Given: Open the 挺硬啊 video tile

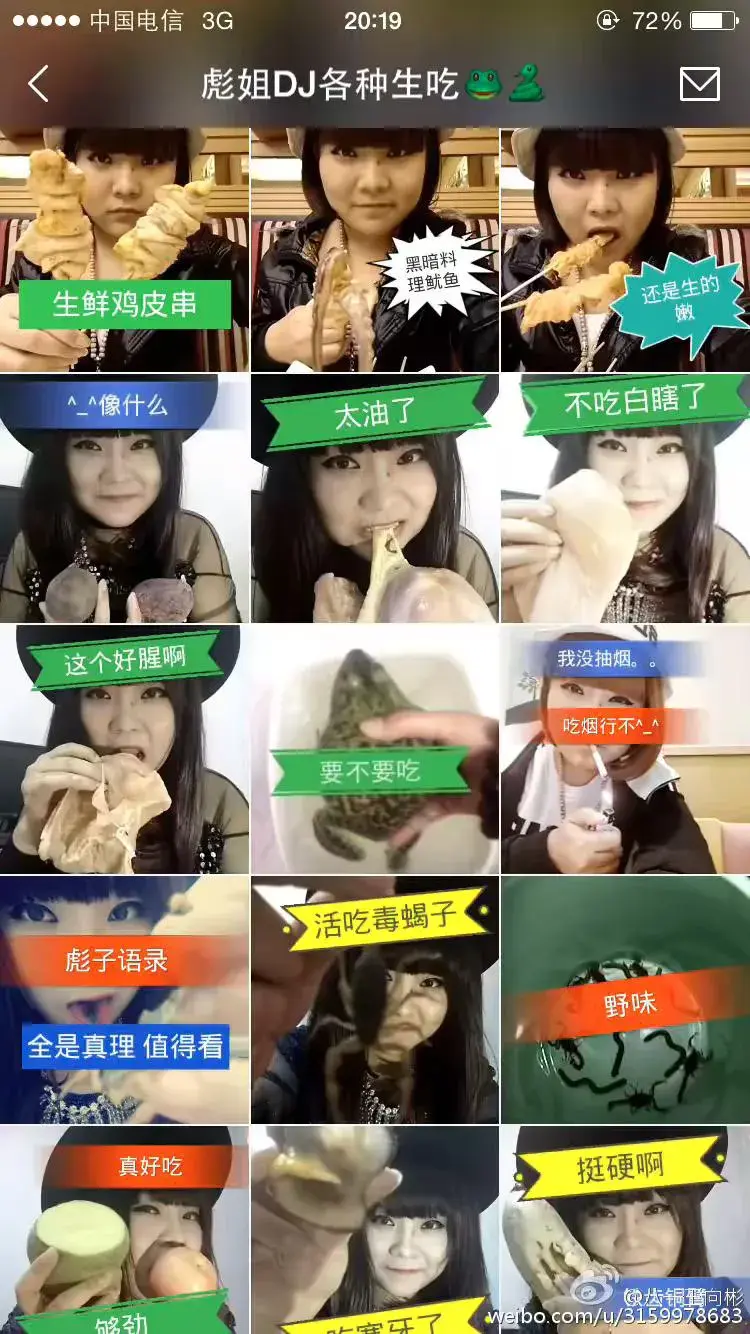Looking at the screenshot, I should click(625, 1230).
